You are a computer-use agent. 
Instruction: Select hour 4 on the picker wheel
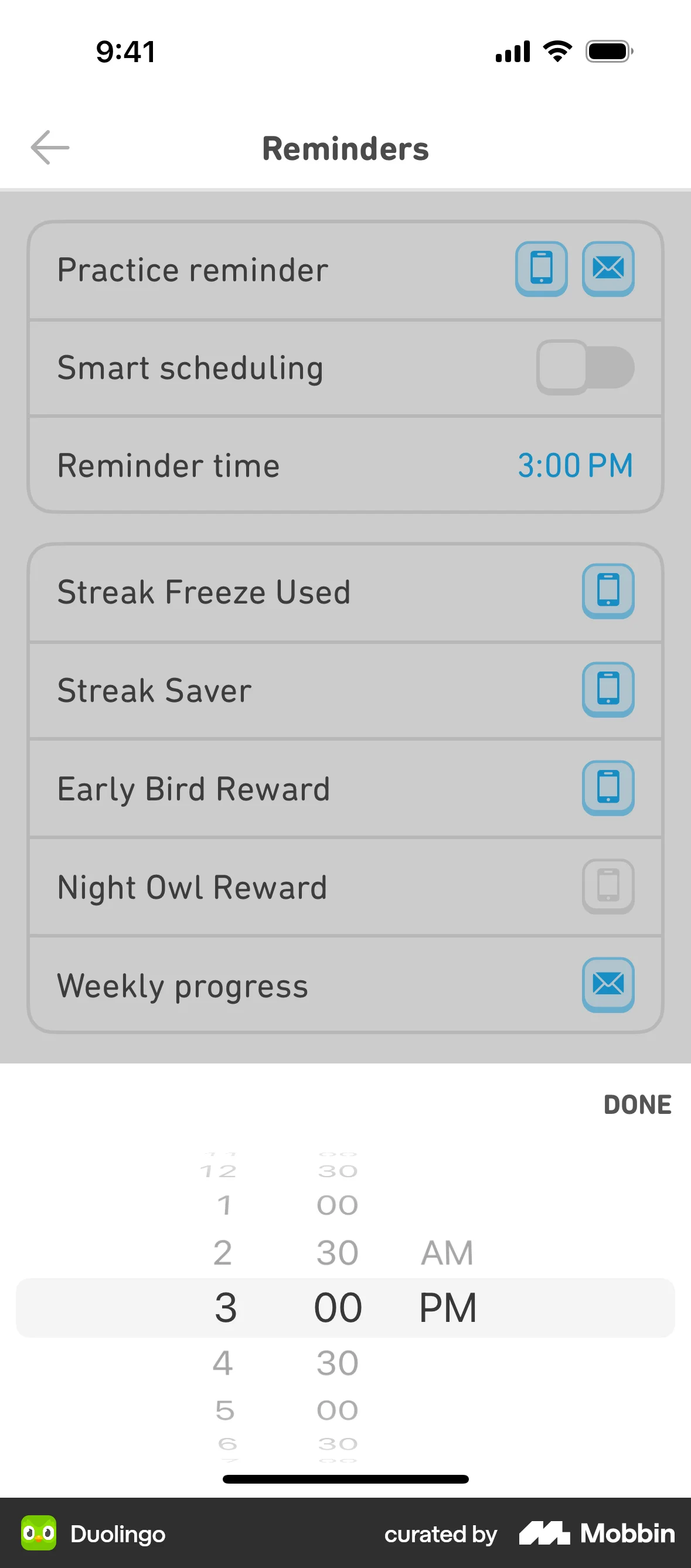point(223,1362)
